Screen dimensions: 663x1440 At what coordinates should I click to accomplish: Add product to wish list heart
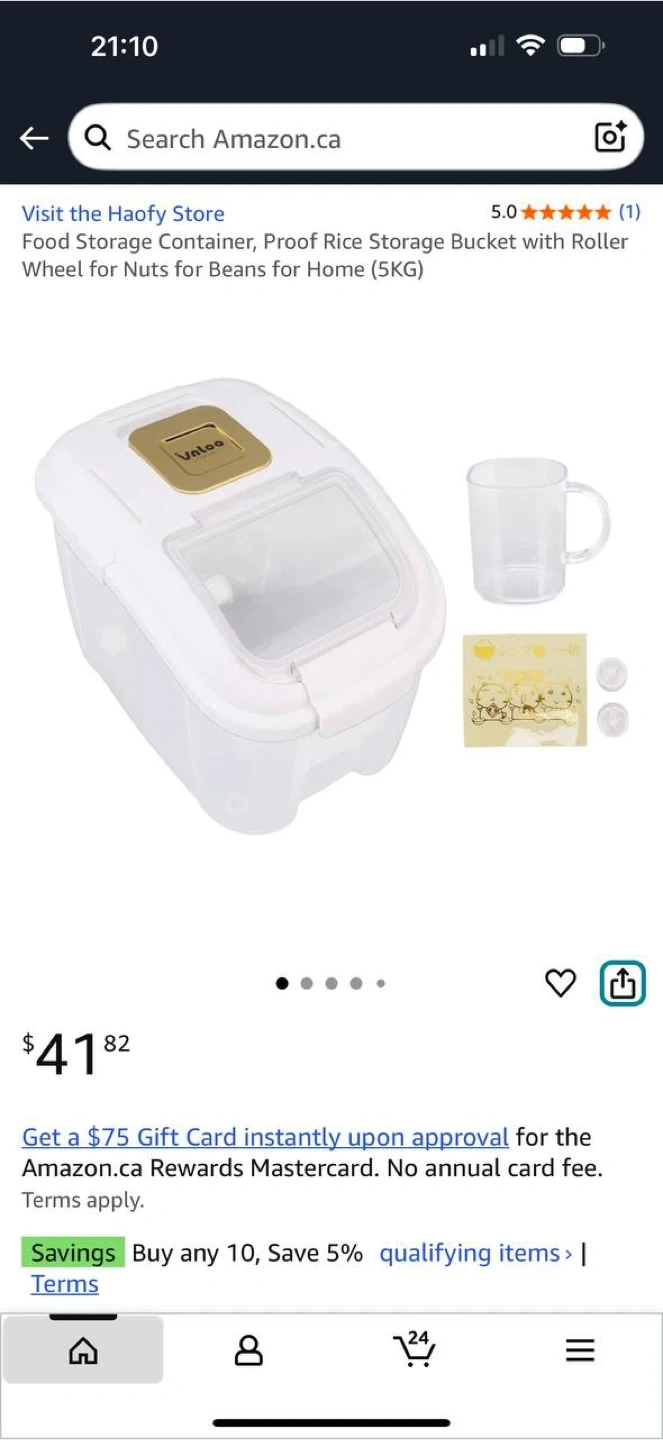(x=561, y=983)
